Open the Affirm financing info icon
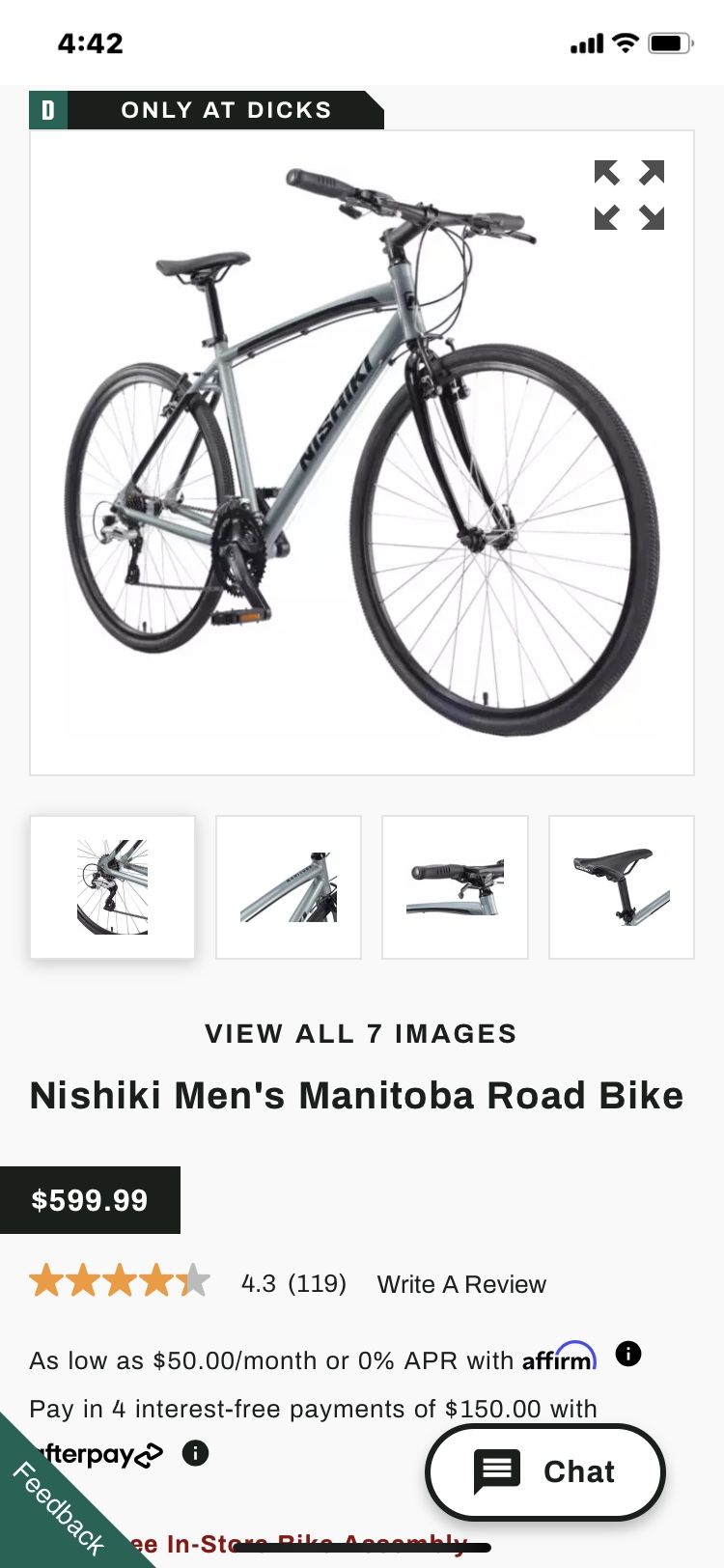The width and height of the screenshot is (724, 1568). (628, 1354)
